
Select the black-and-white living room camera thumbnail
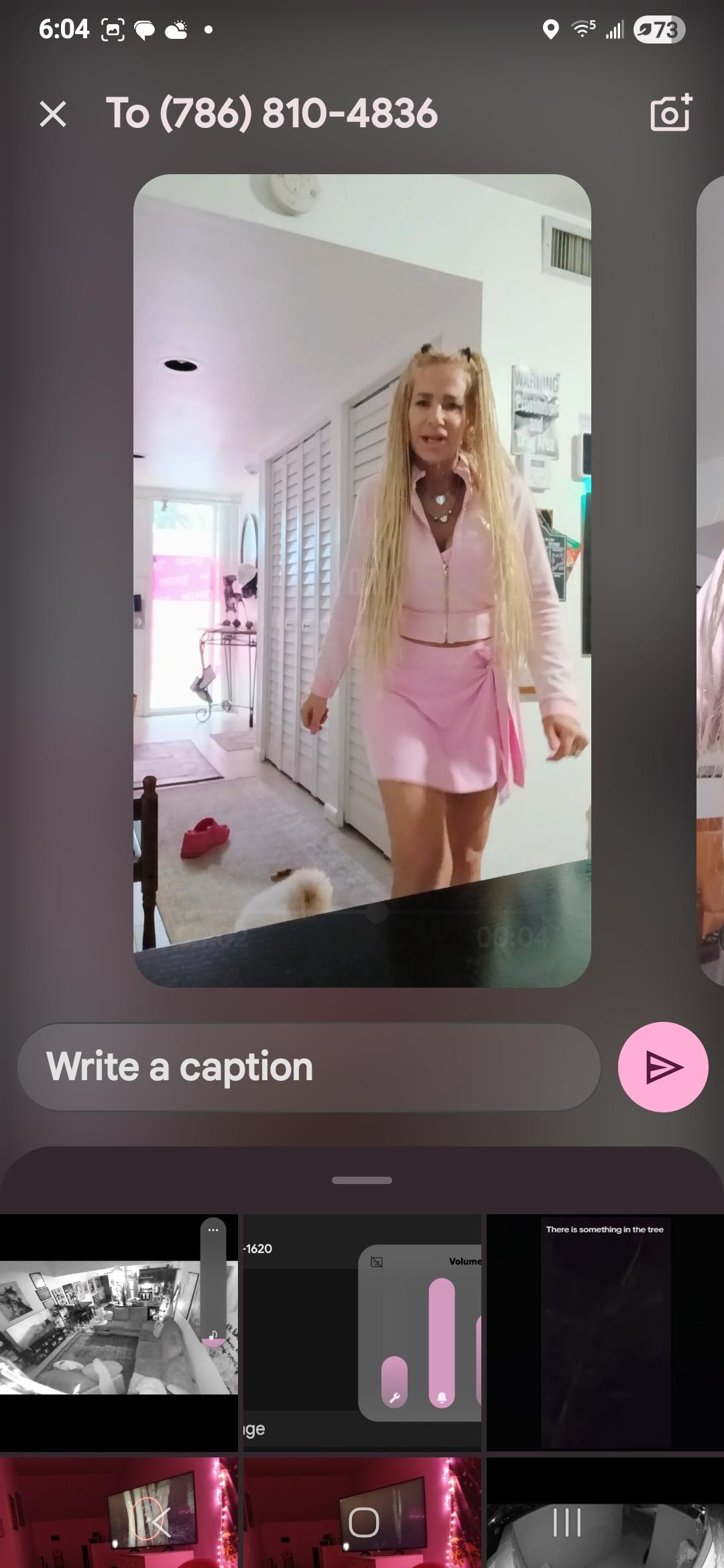[119, 1332]
